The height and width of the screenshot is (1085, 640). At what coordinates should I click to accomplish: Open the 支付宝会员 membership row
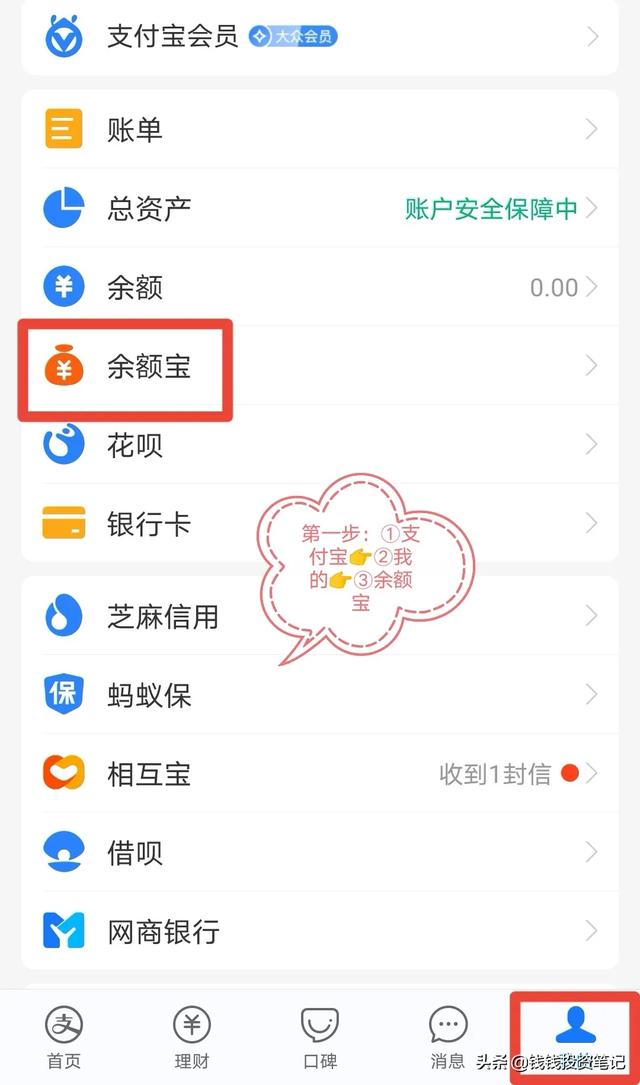[x=320, y=38]
